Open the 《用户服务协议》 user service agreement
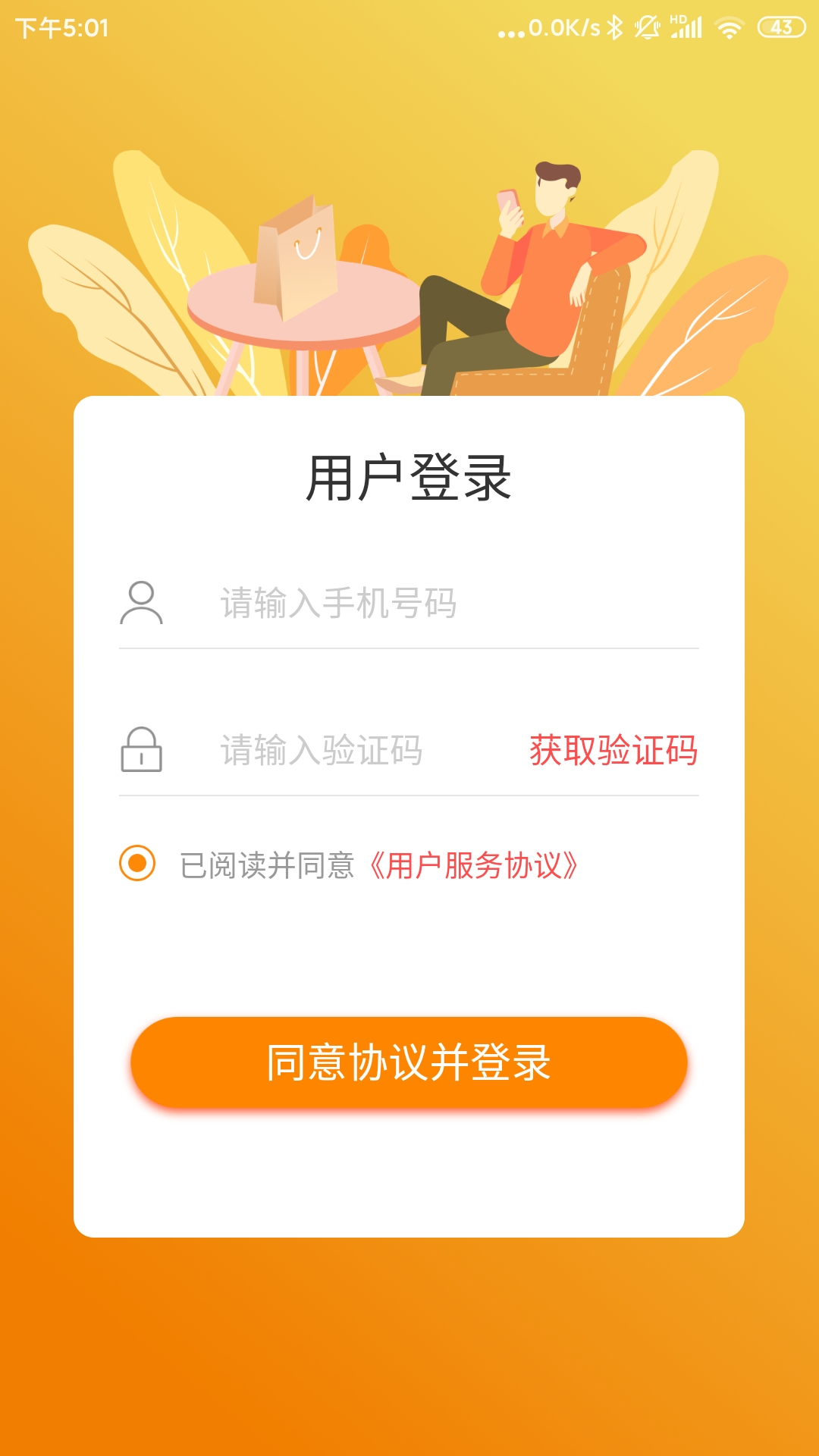The height and width of the screenshot is (1456, 819). pos(475,864)
